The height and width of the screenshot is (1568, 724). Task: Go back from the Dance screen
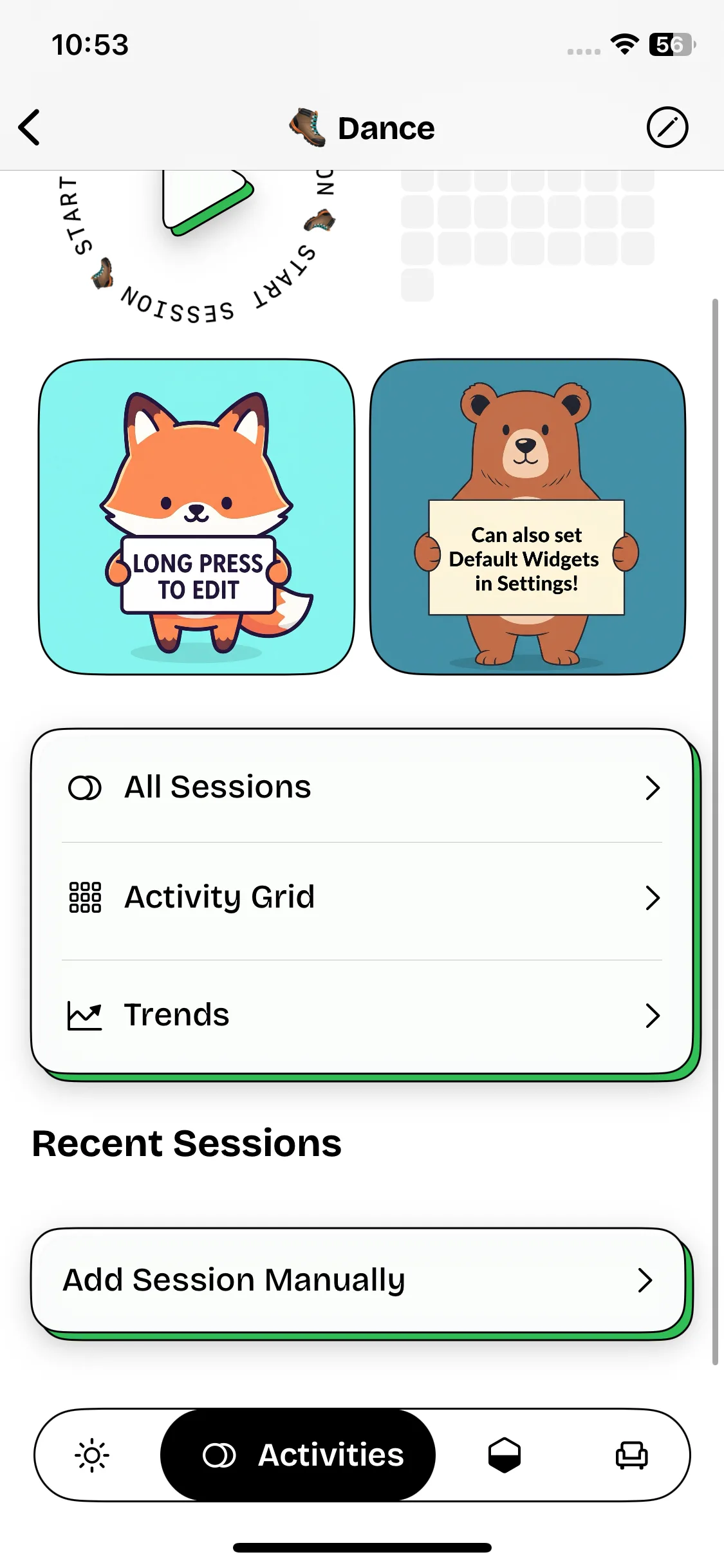(x=30, y=127)
